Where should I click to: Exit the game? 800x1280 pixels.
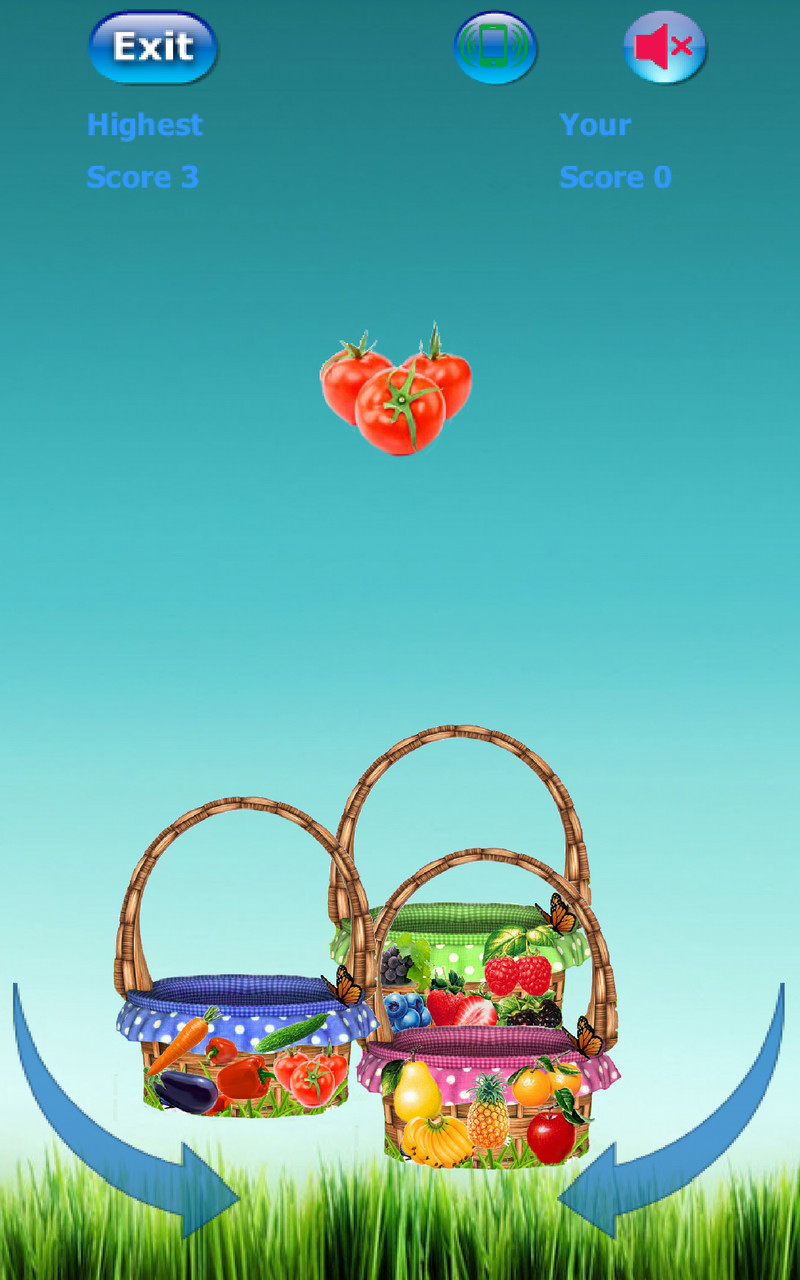[153, 47]
